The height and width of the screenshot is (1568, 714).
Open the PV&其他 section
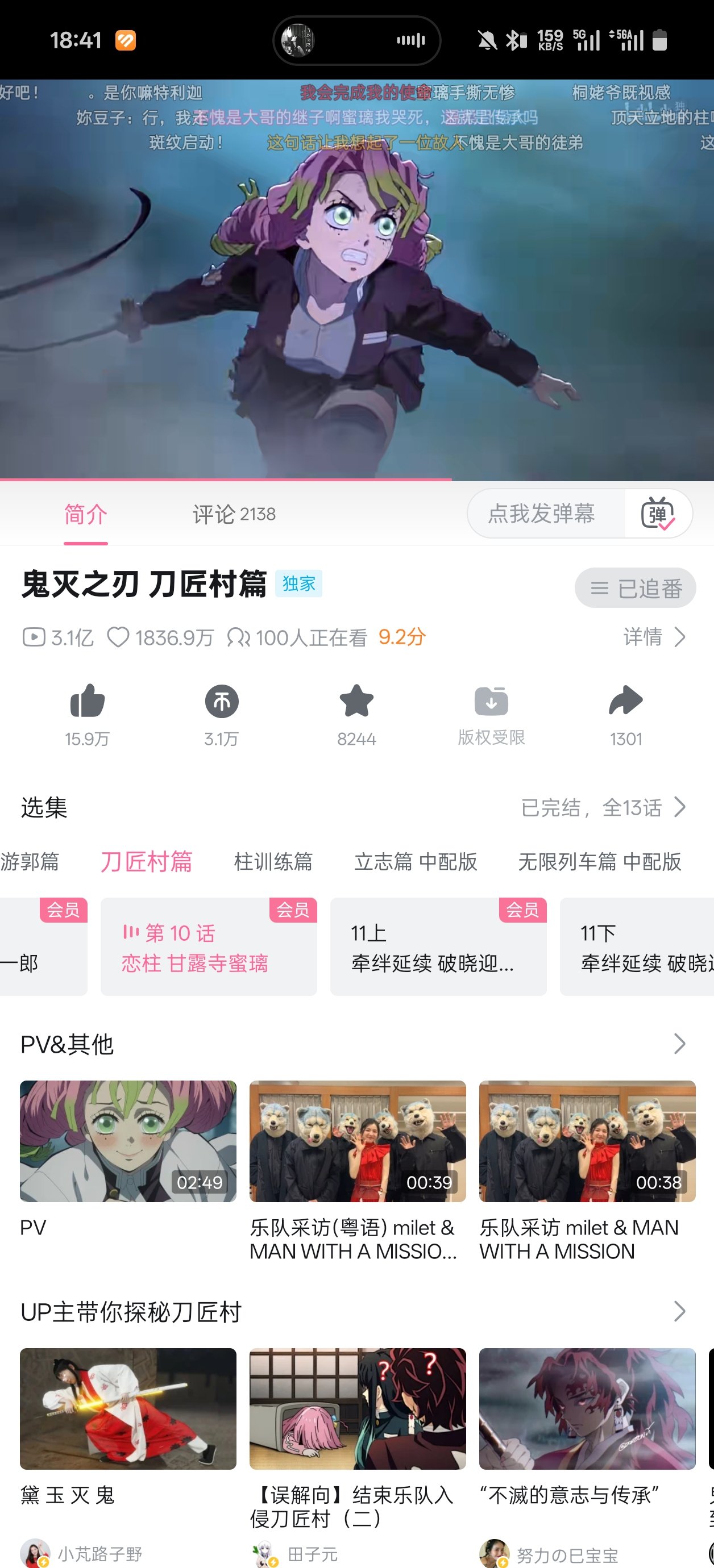click(679, 1044)
